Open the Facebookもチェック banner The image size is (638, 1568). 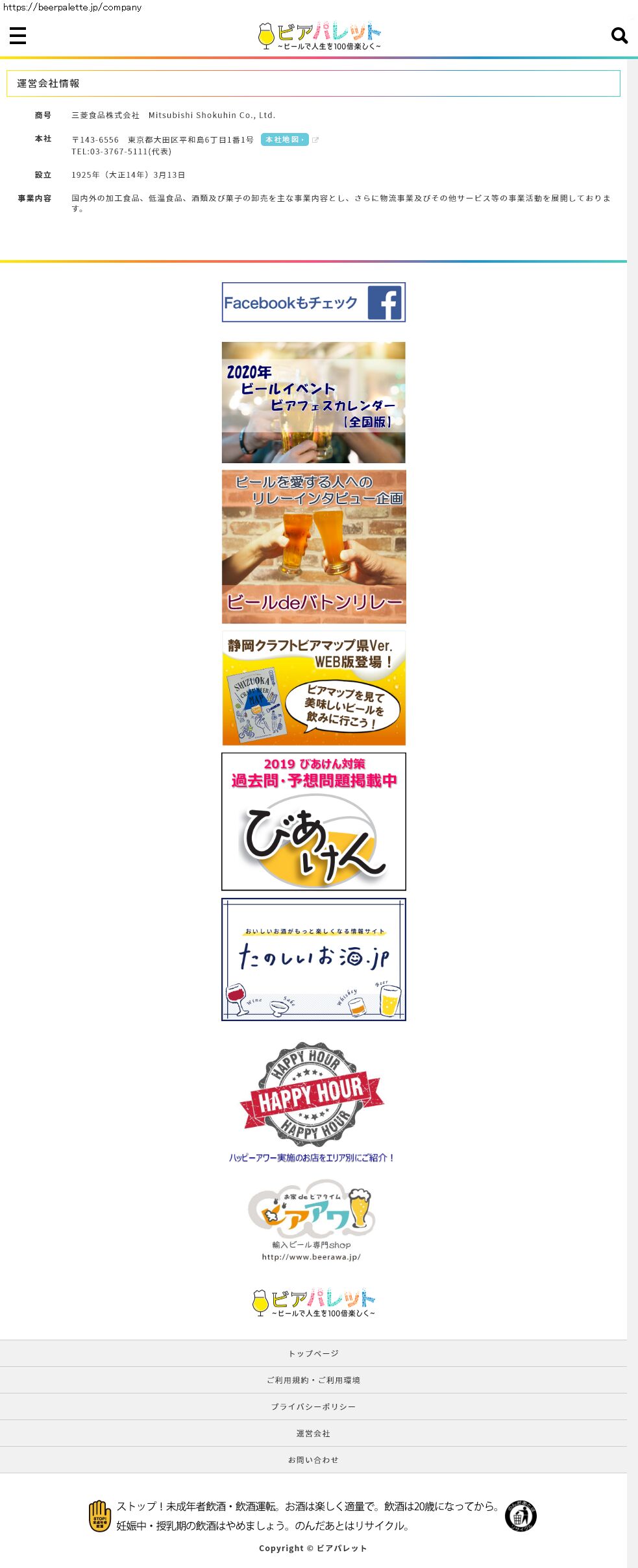click(x=313, y=302)
